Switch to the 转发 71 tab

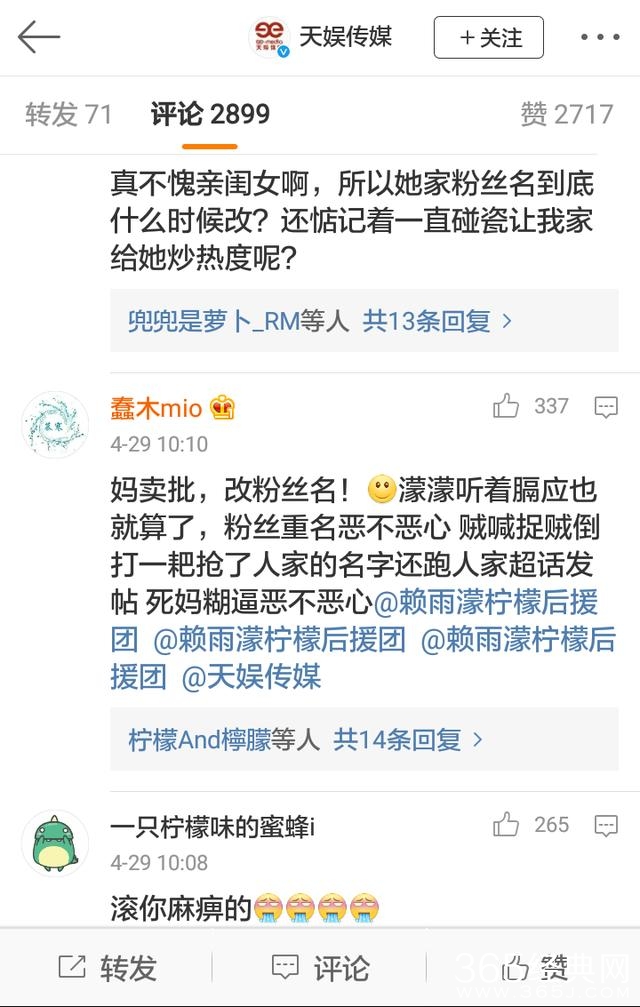point(69,114)
